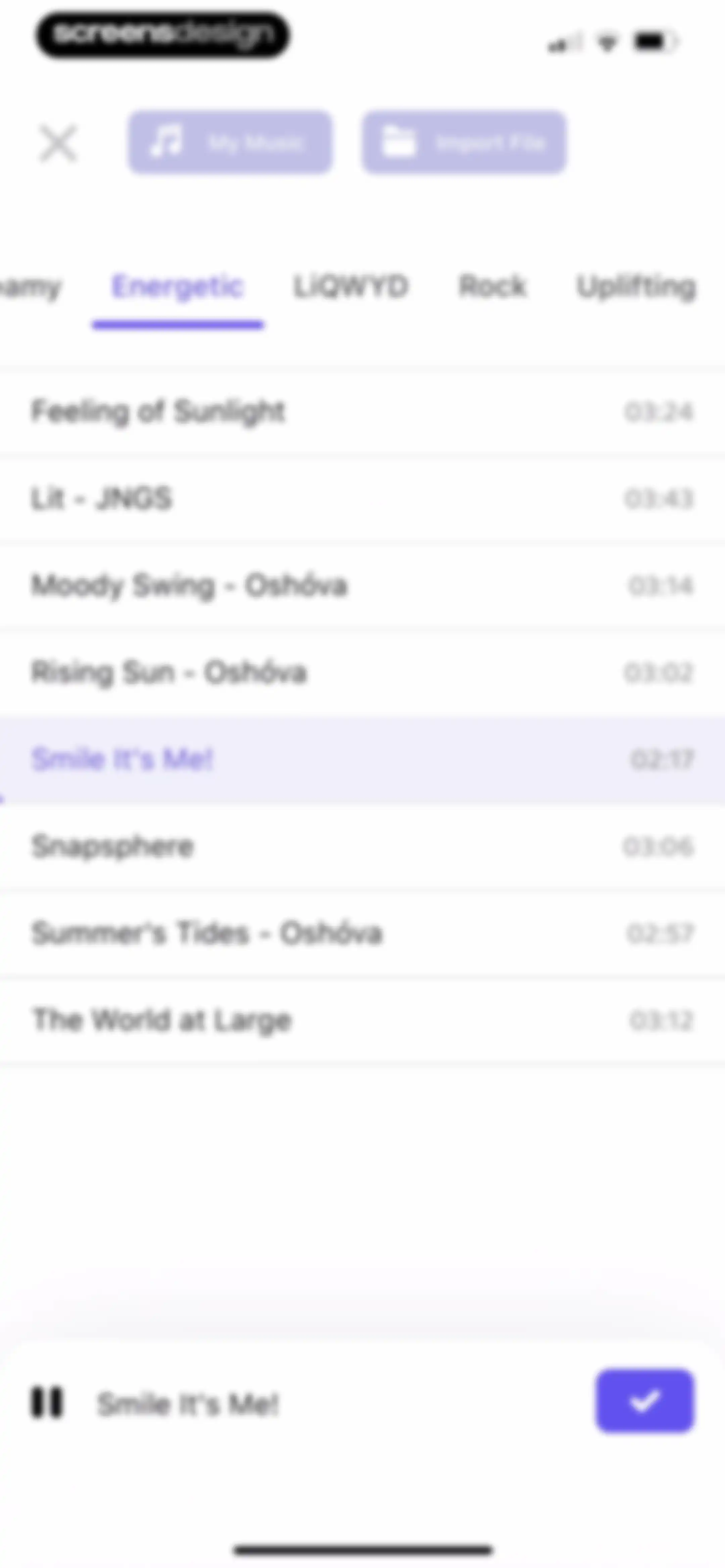Pause the playing song
Image resolution: width=725 pixels, height=1568 pixels.
click(x=47, y=1402)
